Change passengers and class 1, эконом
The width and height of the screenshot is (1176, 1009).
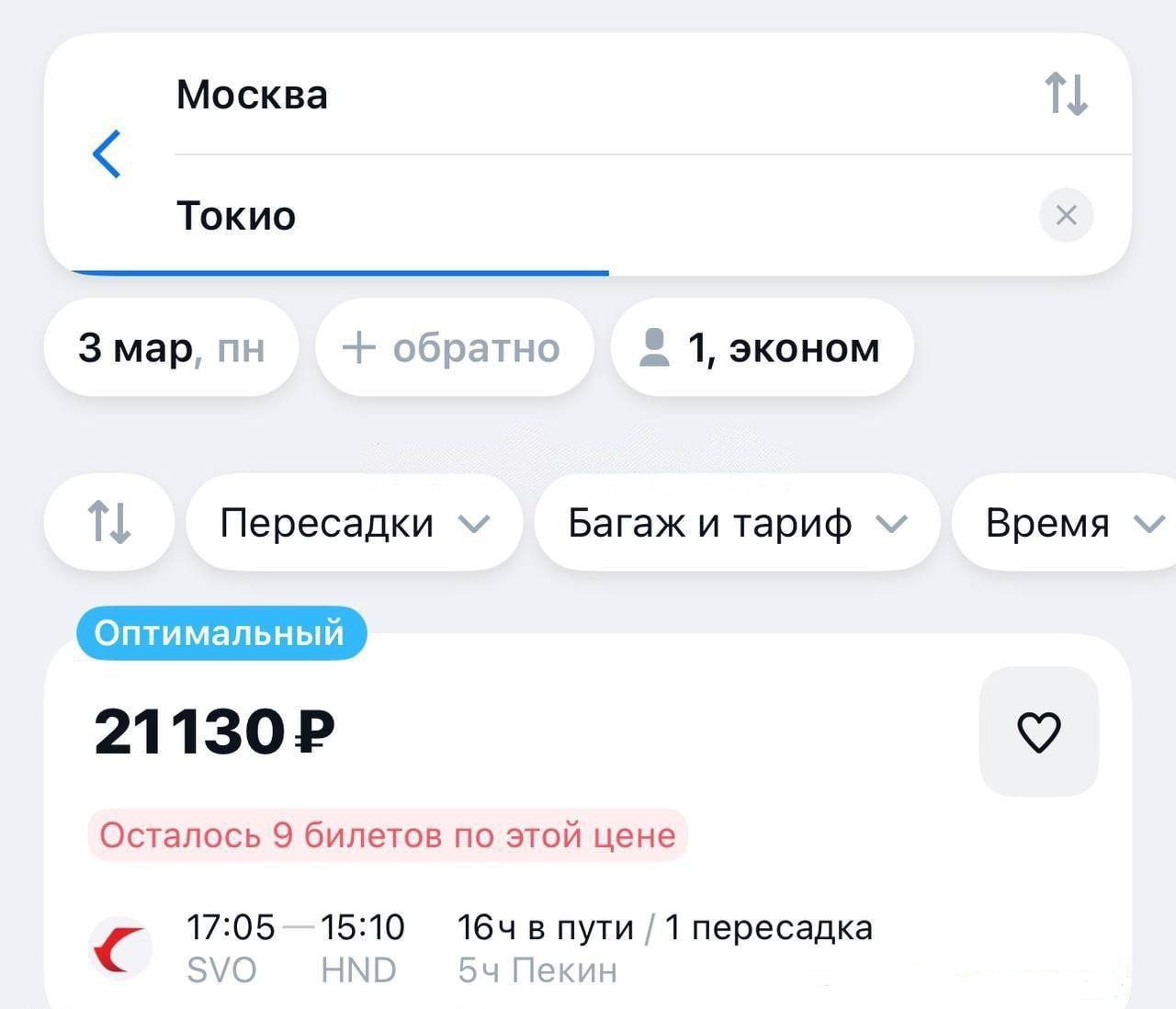coord(761,348)
